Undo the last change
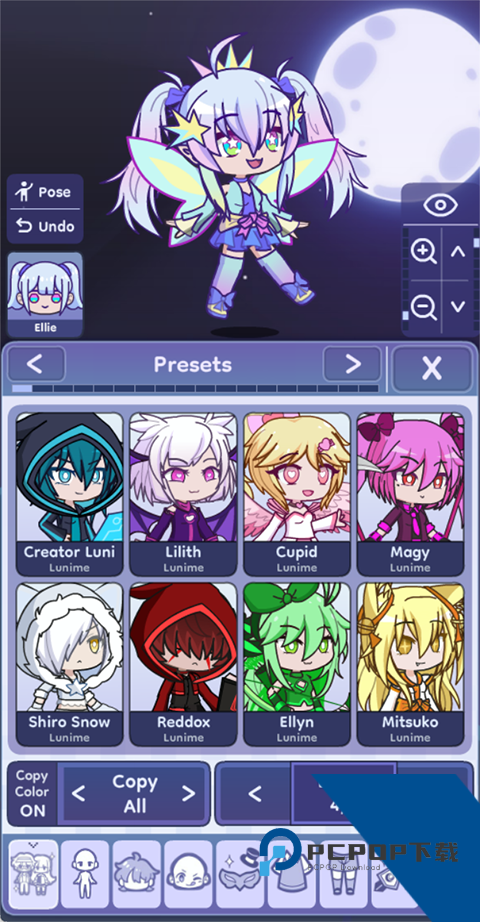 [x=45, y=226]
